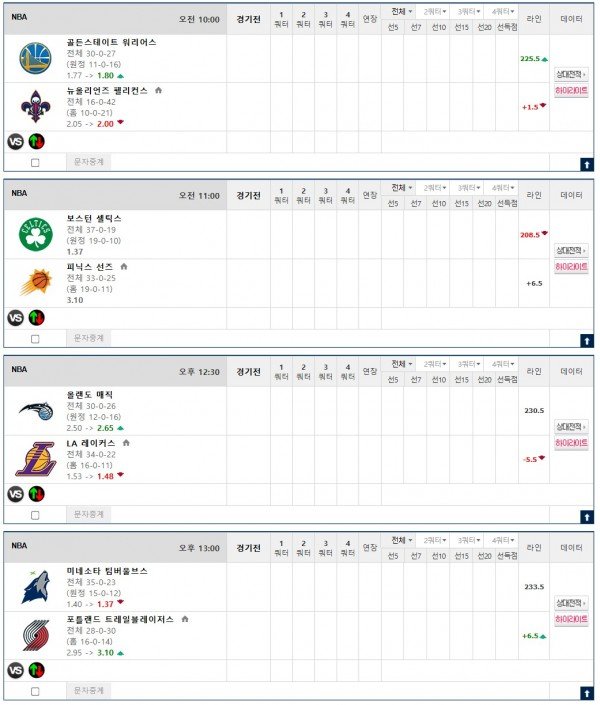Screen dimensions: 600x705
Task: Open 상대전적 for Warriors vs Pelicans
Action: click(571, 74)
